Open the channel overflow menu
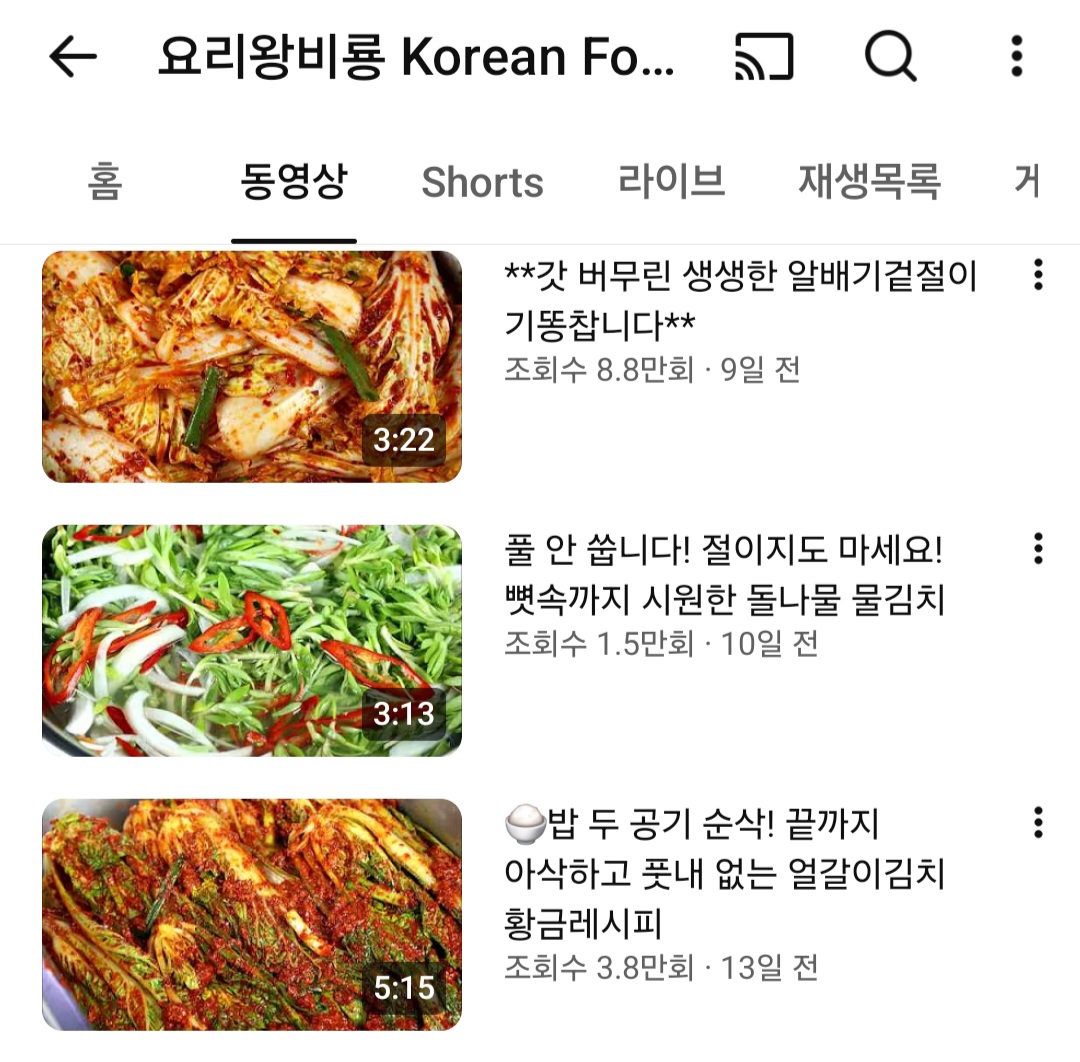Viewport: 1080px width, 1062px height. pos(1017,57)
